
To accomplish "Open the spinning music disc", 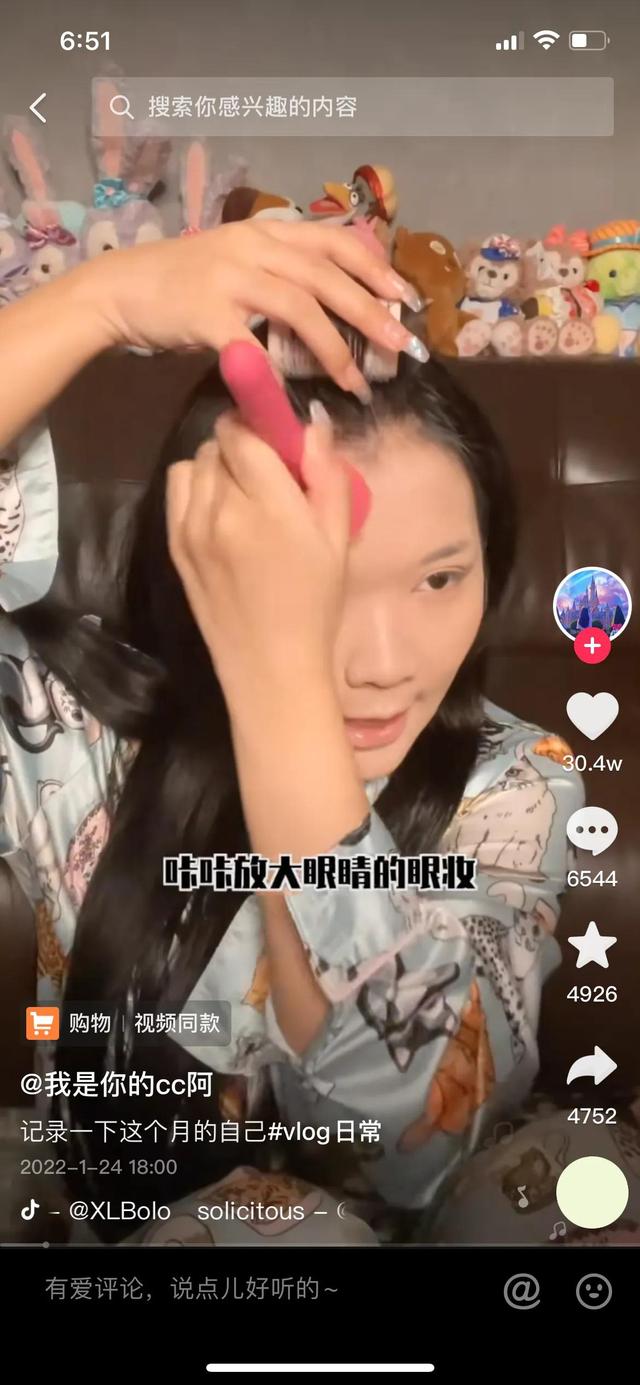I will point(592,1192).
